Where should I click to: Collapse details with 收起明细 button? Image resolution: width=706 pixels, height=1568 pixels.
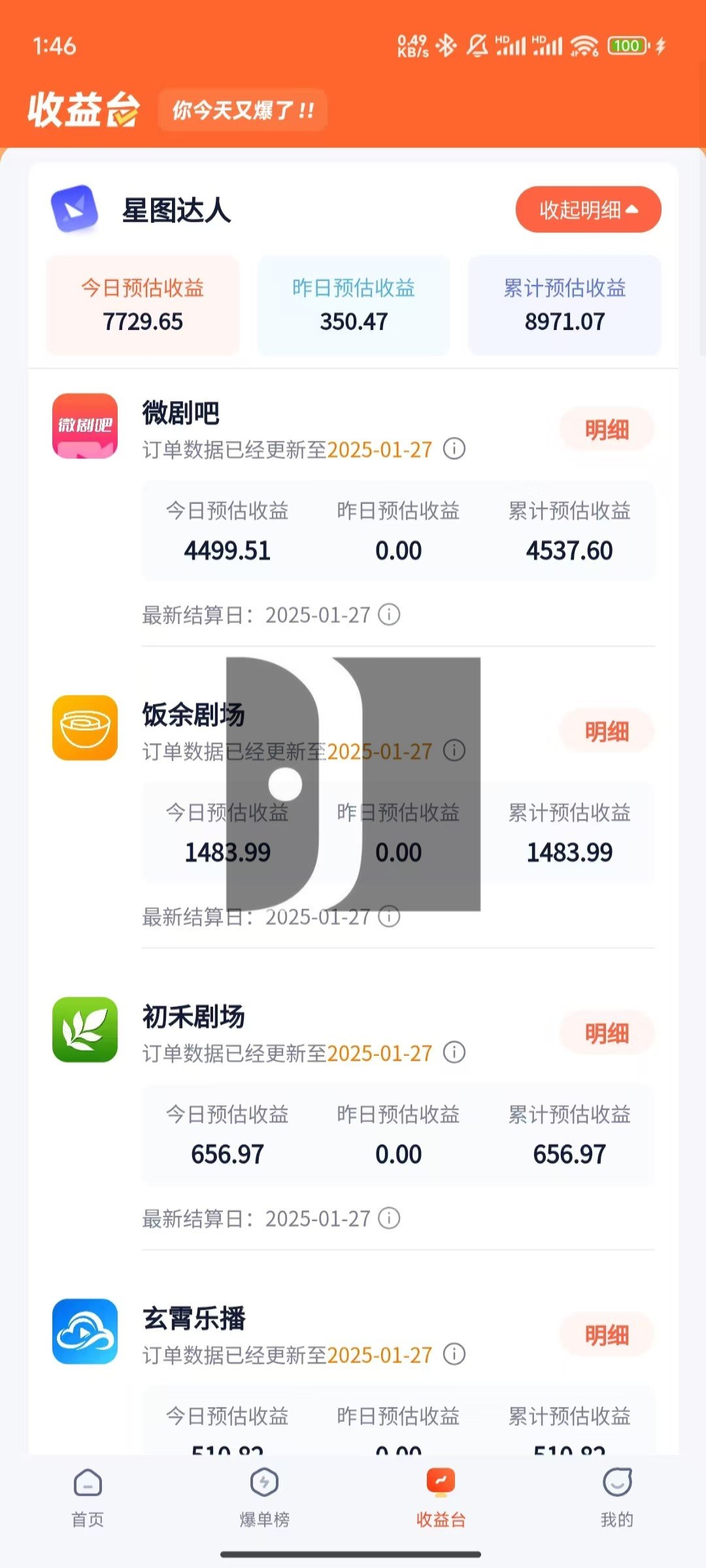(x=588, y=210)
